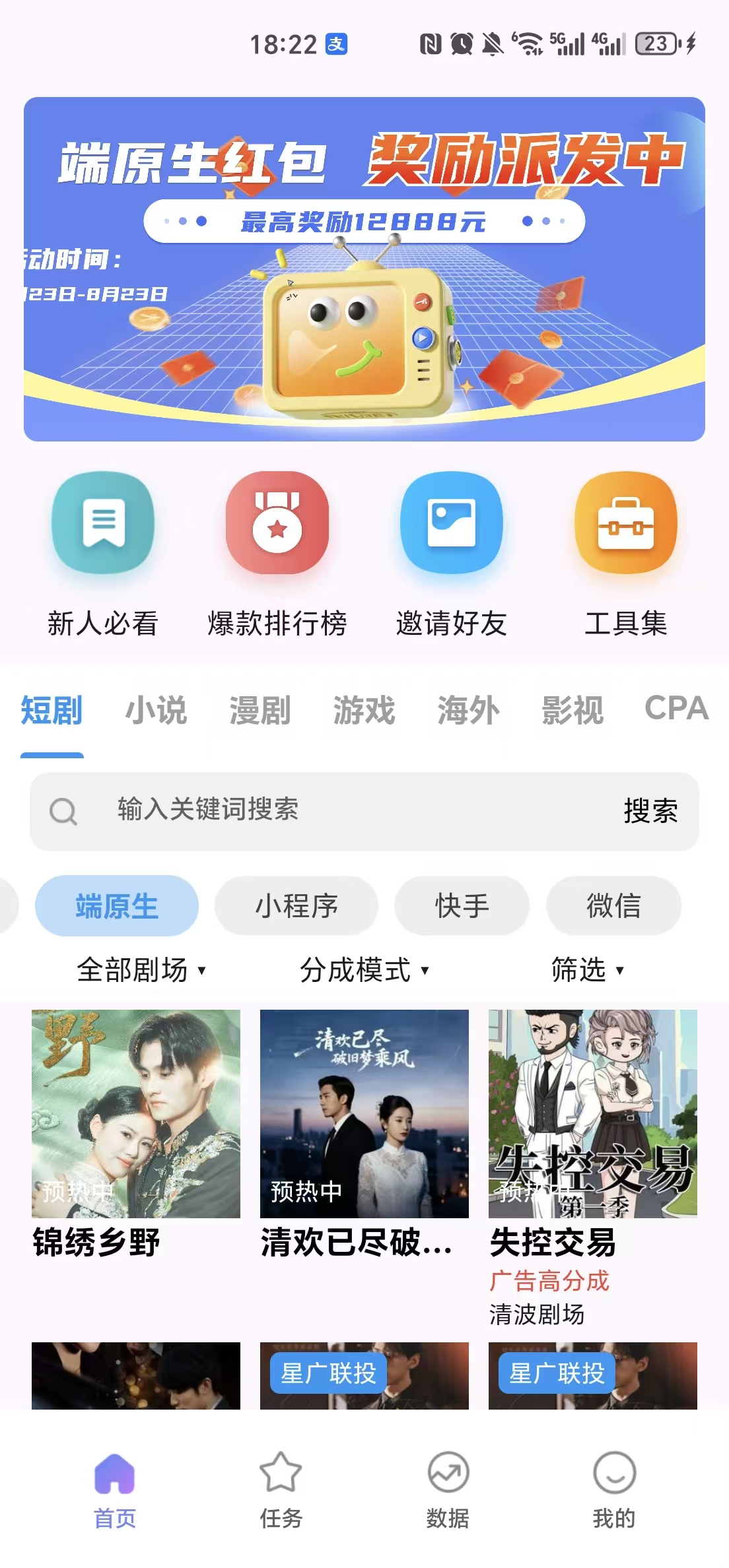The height and width of the screenshot is (1568, 729).
Task: Expand the 全部剧场 dropdown
Action: click(141, 970)
